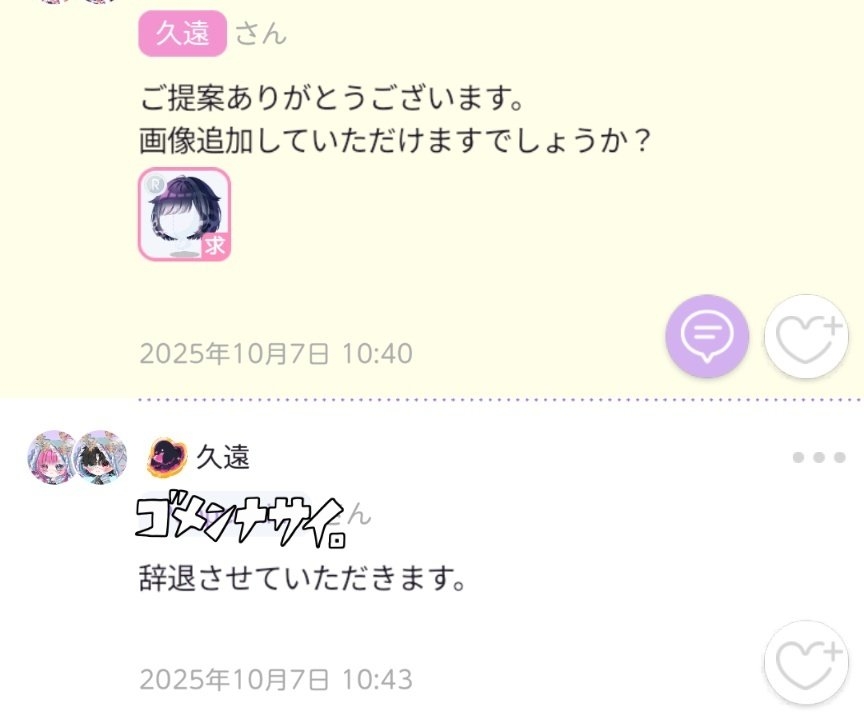
Task: Tap the pink 久遠 mention tag
Action: pos(183,33)
